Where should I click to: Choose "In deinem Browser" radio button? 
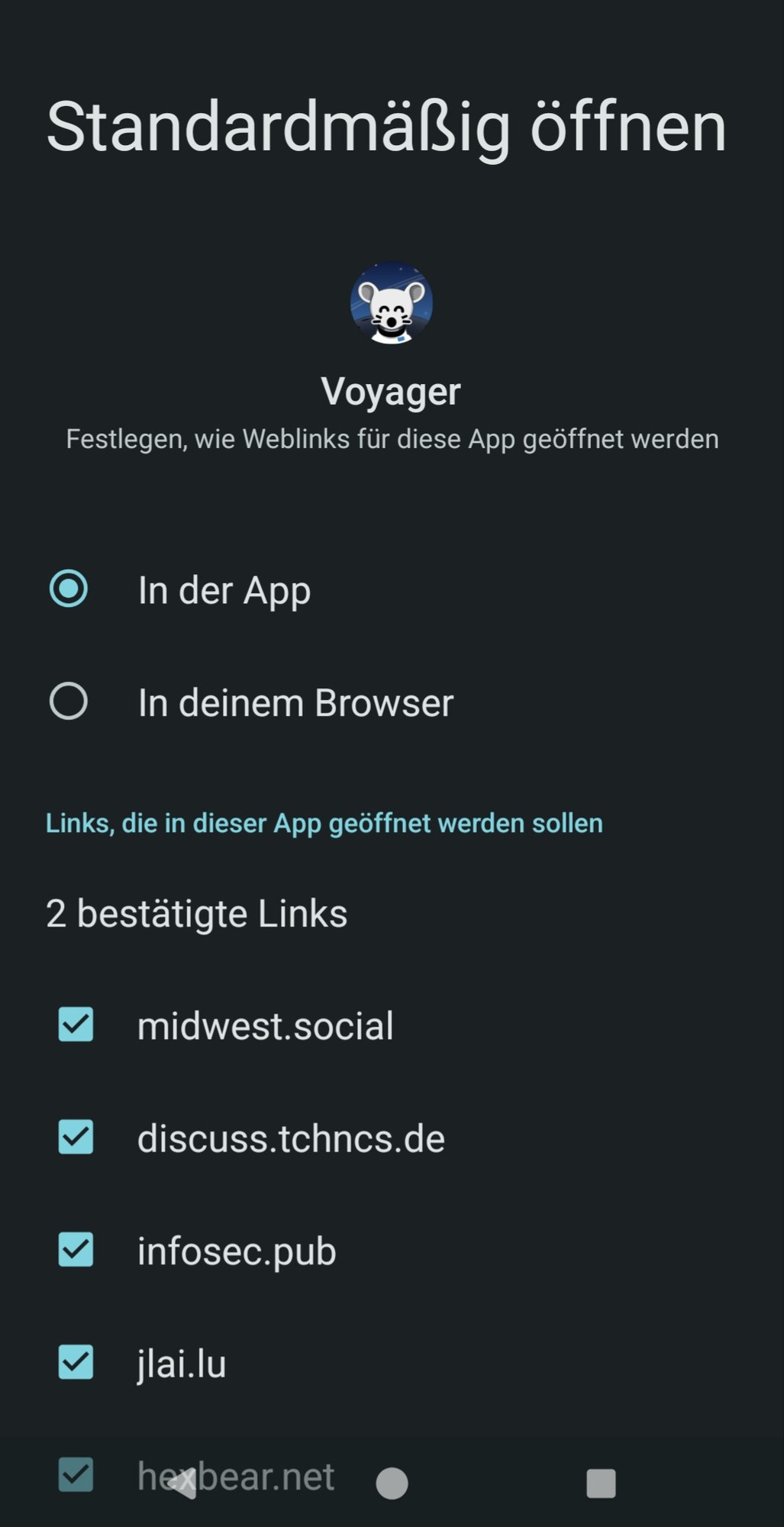[69, 702]
